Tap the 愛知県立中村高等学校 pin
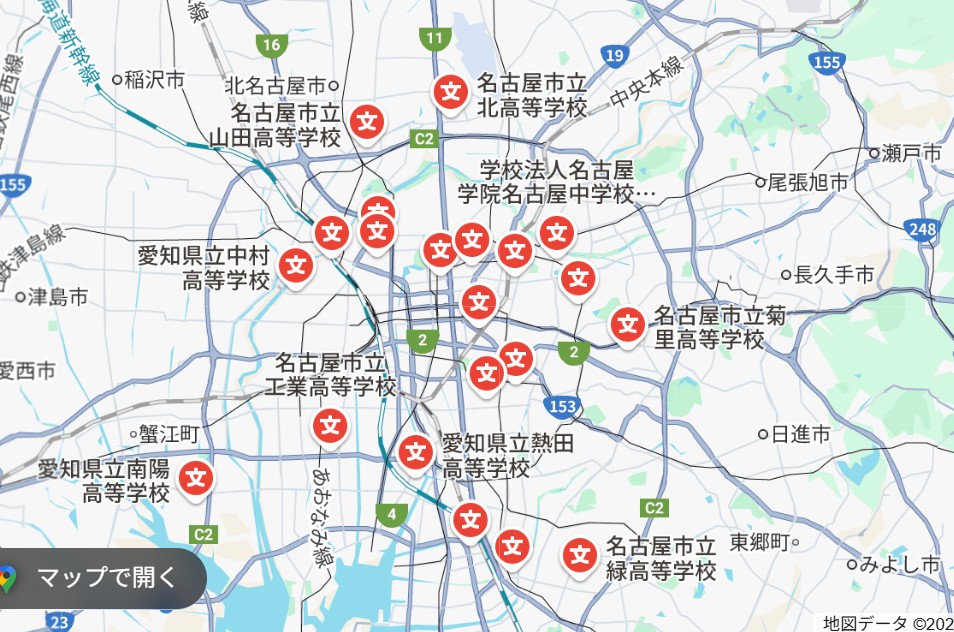Image resolution: width=954 pixels, height=632 pixels. pyautogui.click(x=296, y=266)
